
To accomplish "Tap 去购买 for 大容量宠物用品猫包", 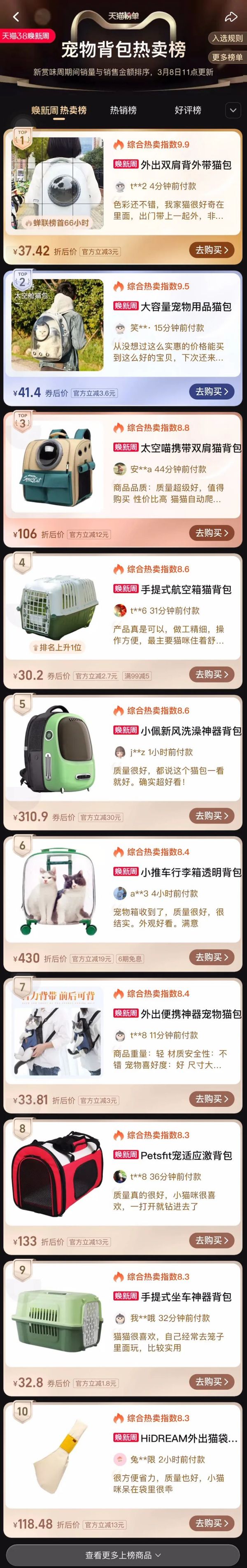I will [x=211, y=392].
